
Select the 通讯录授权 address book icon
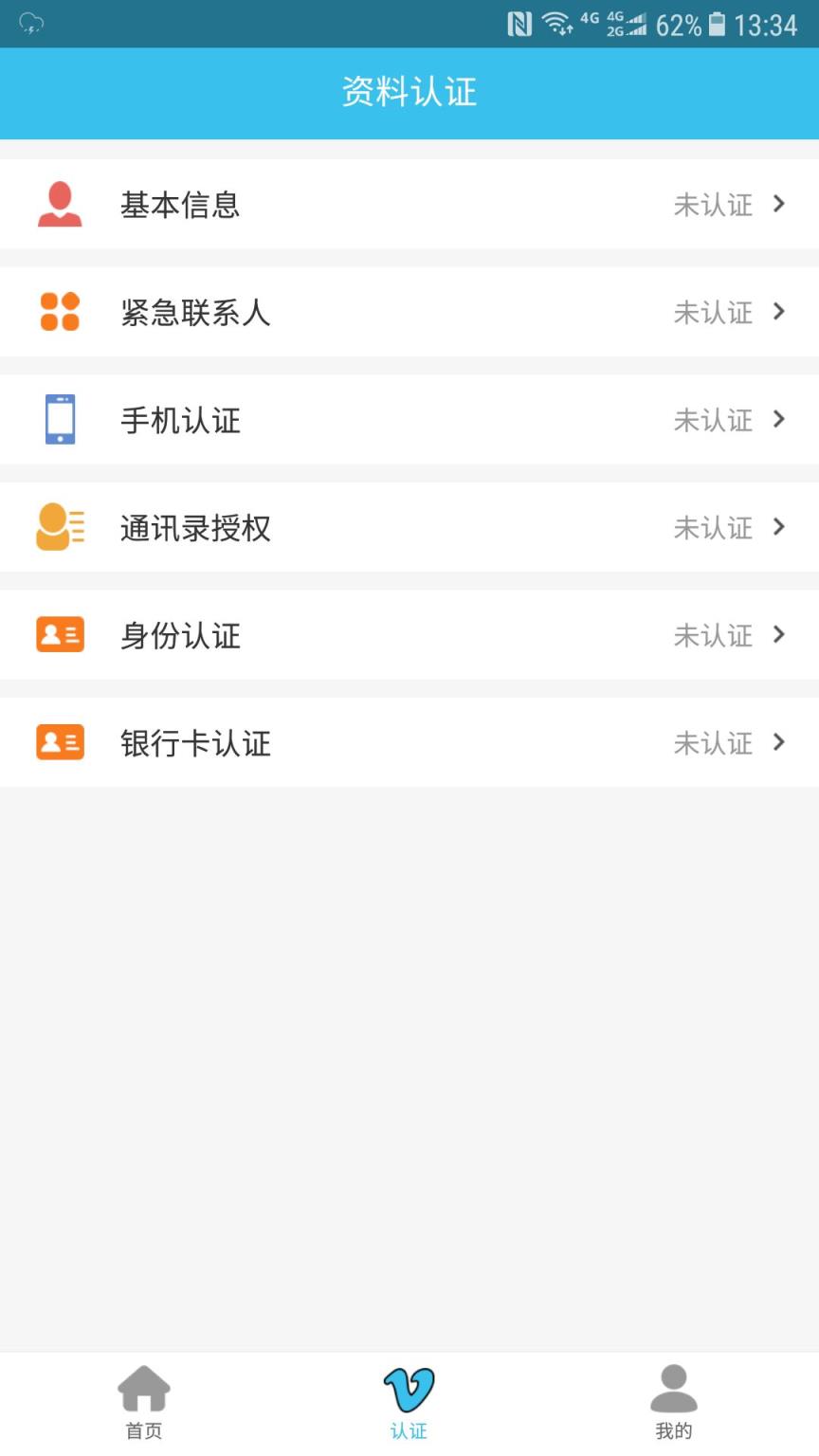[x=60, y=527]
